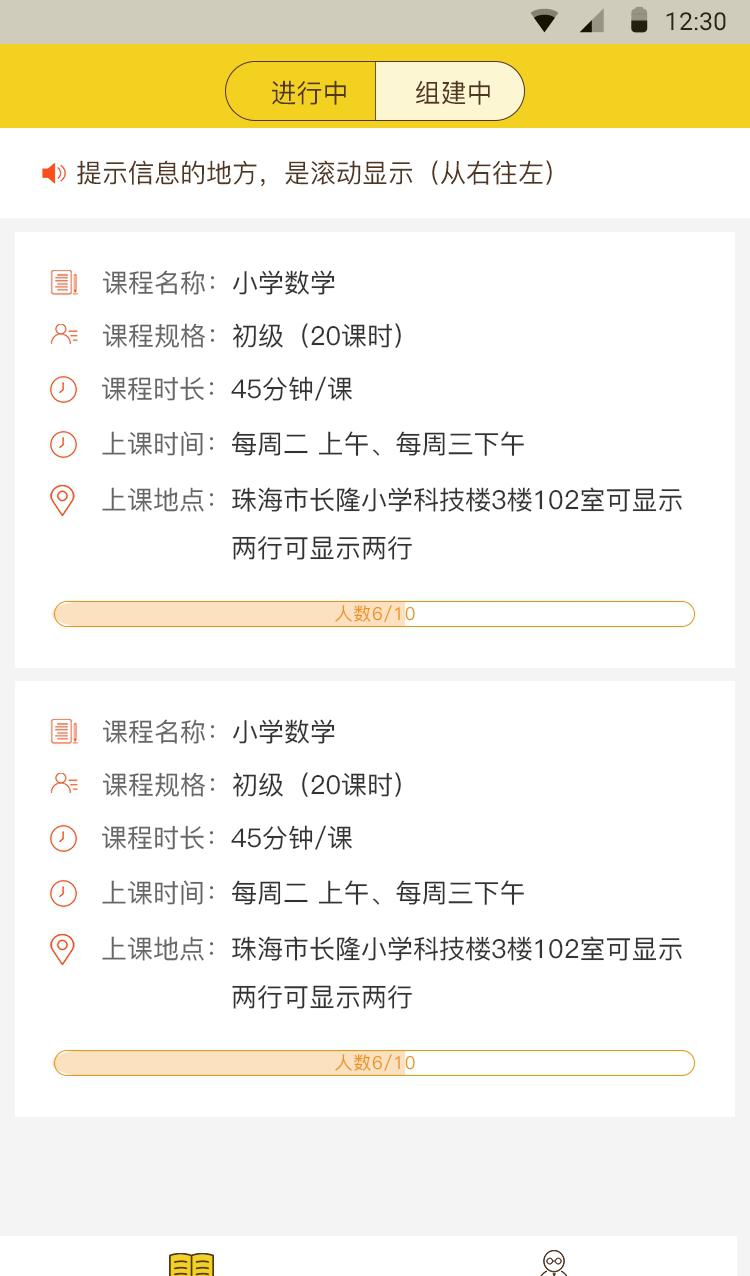Viewport: 750px width, 1276px height.
Task: Switch to the 进行中 tab
Action: pyautogui.click(x=301, y=92)
